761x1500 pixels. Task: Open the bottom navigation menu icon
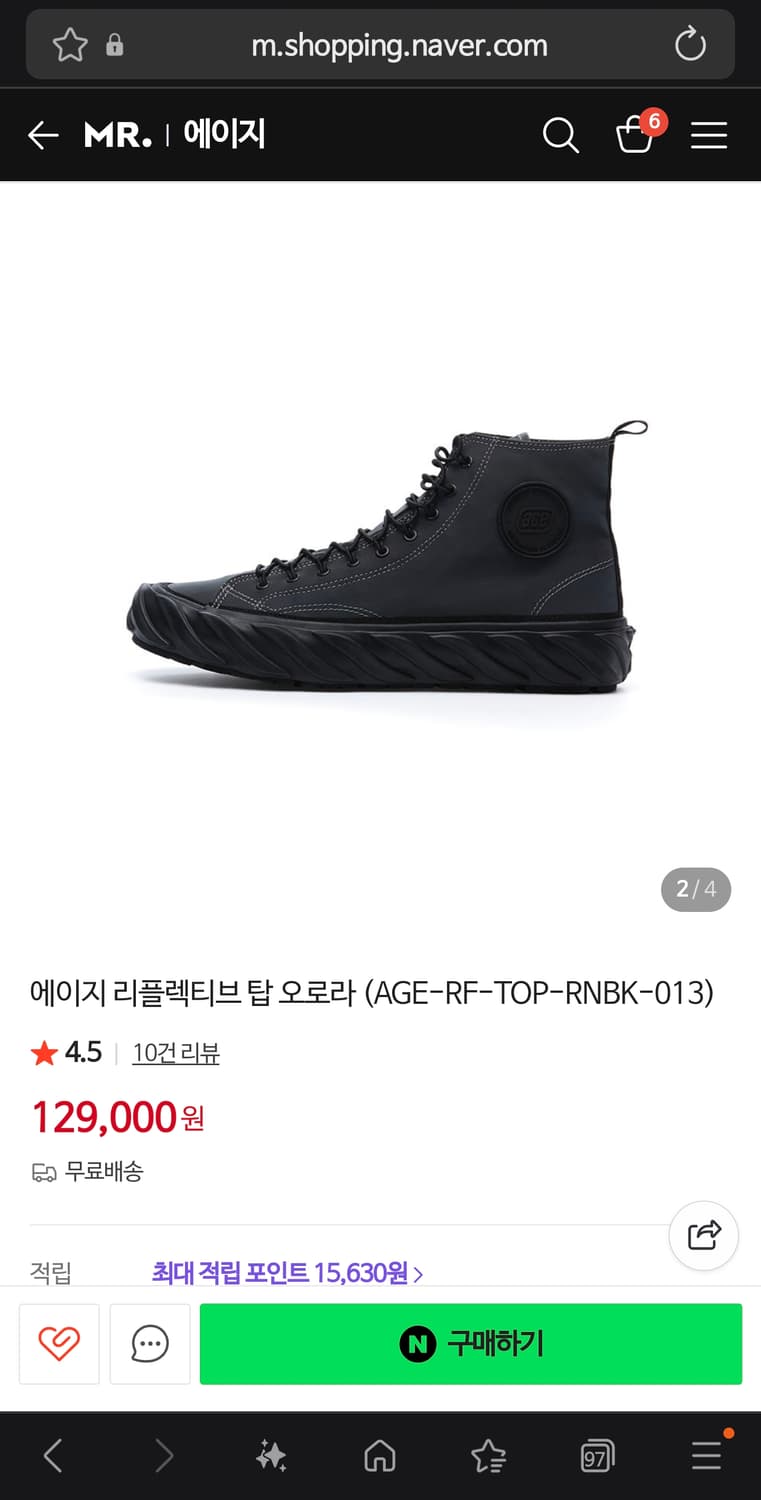(x=706, y=1456)
